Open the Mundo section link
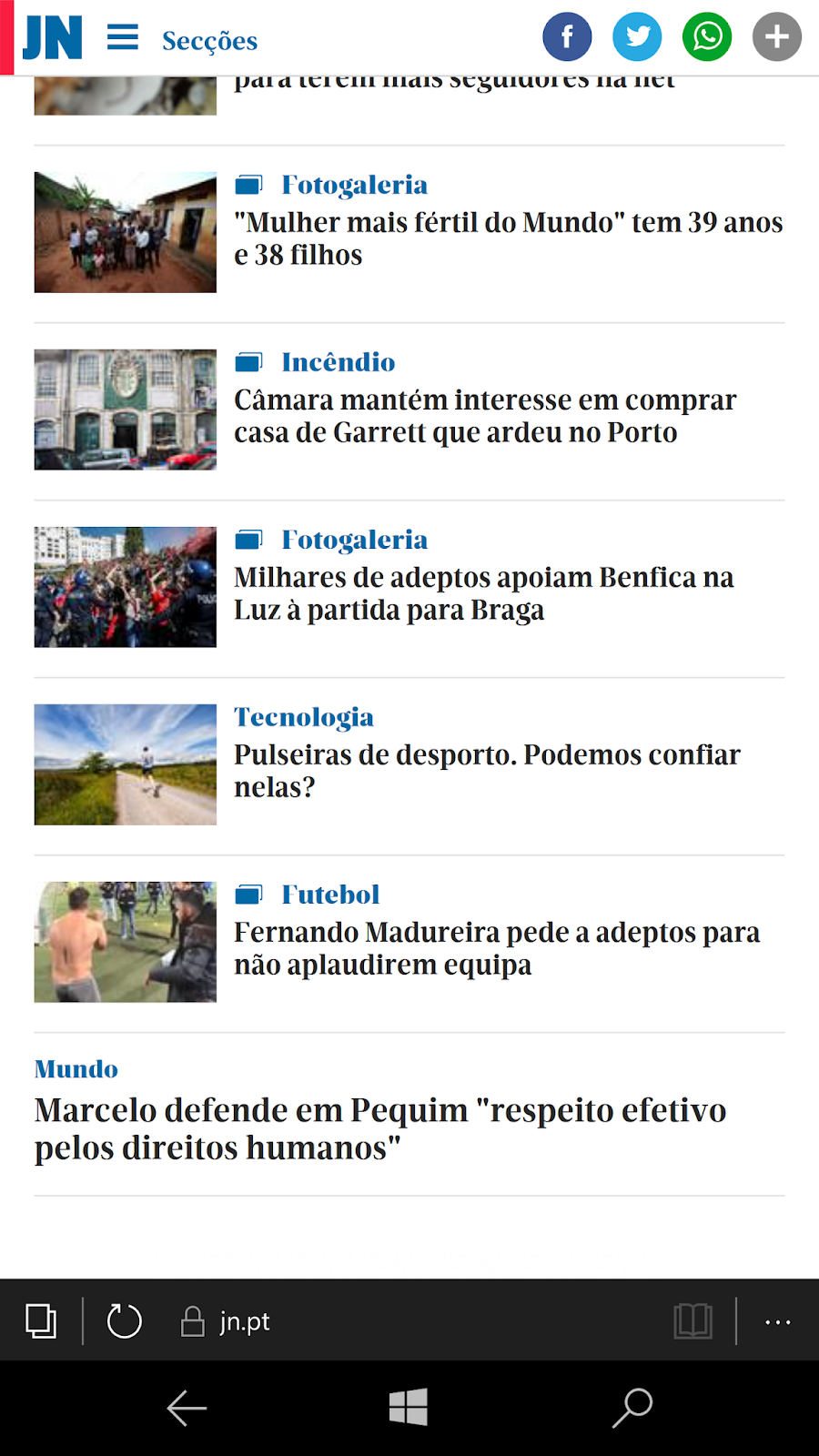 [76, 1069]
